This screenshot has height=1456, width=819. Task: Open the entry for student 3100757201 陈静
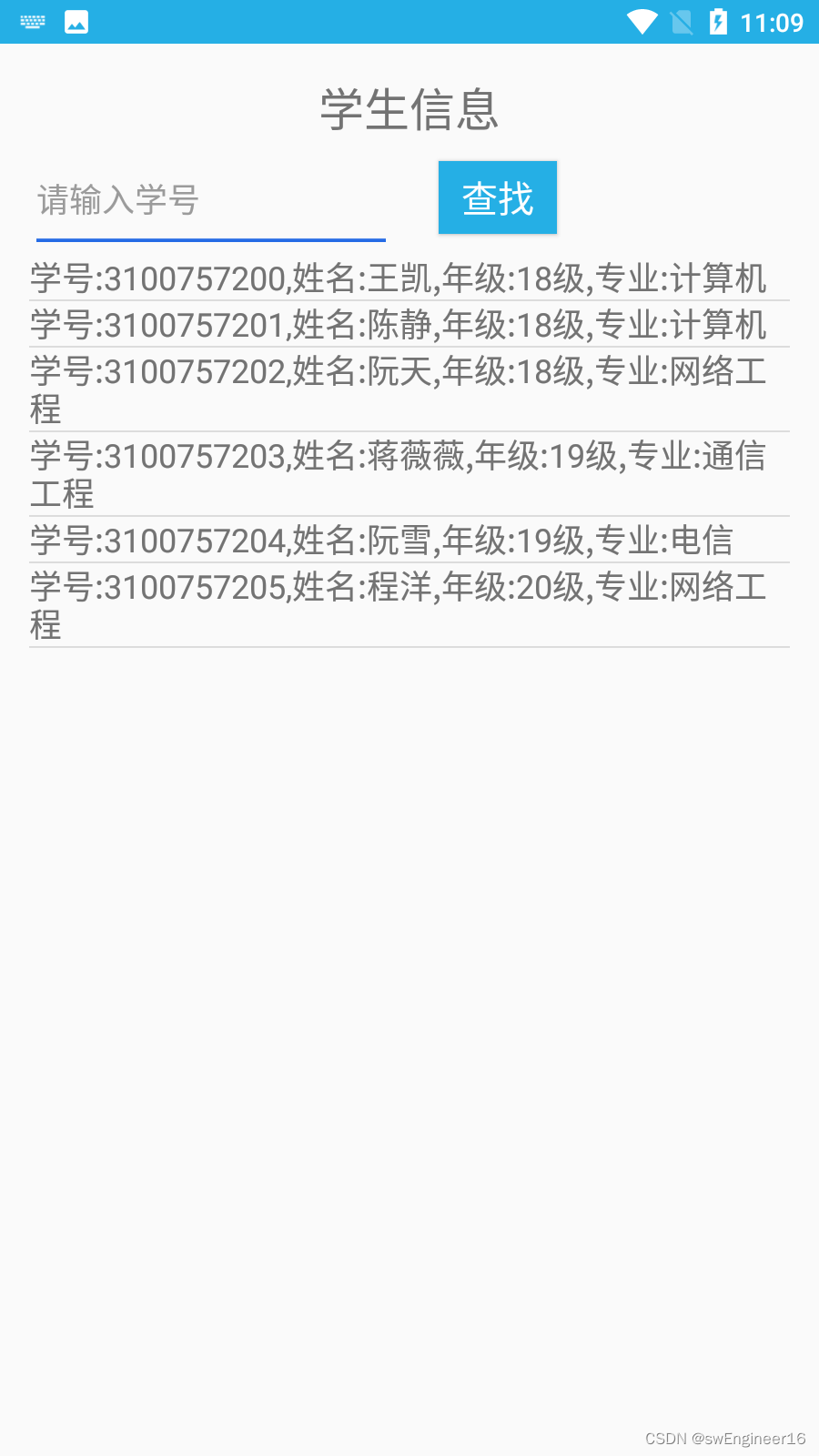(x=408, y=325)
